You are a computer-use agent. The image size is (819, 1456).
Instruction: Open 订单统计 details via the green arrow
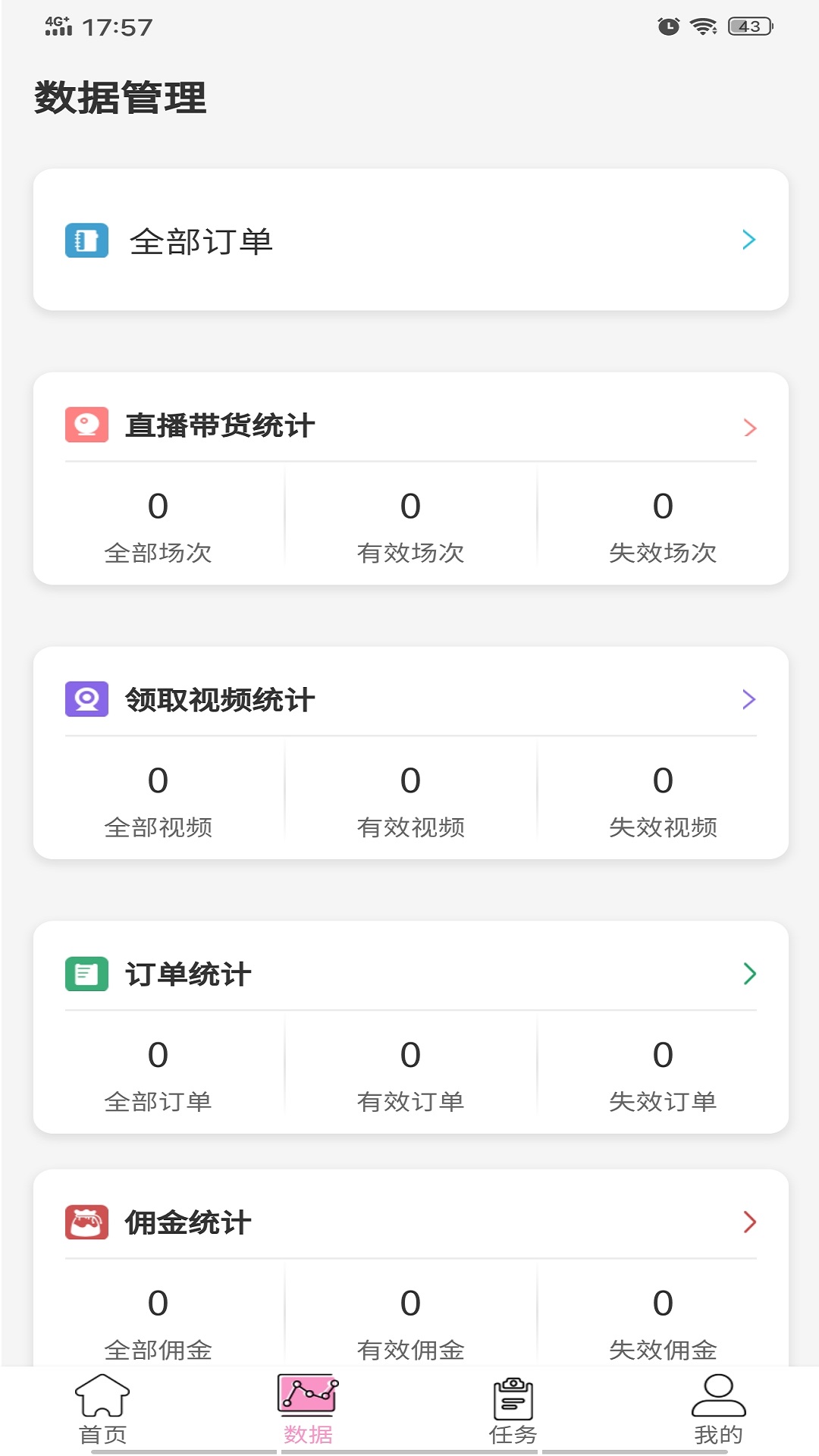[x=749, y=974]
